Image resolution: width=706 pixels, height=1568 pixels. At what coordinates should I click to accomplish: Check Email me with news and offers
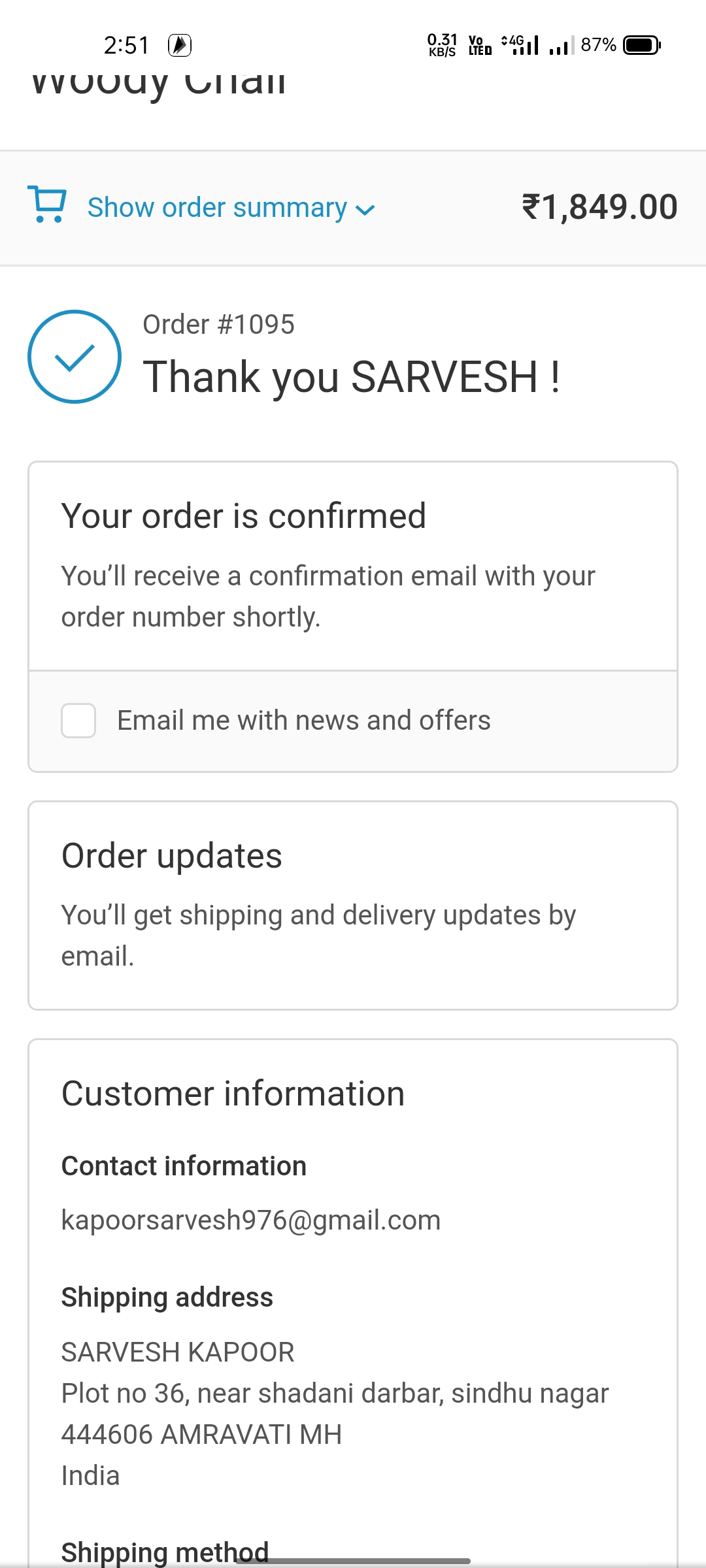[78, 721]
